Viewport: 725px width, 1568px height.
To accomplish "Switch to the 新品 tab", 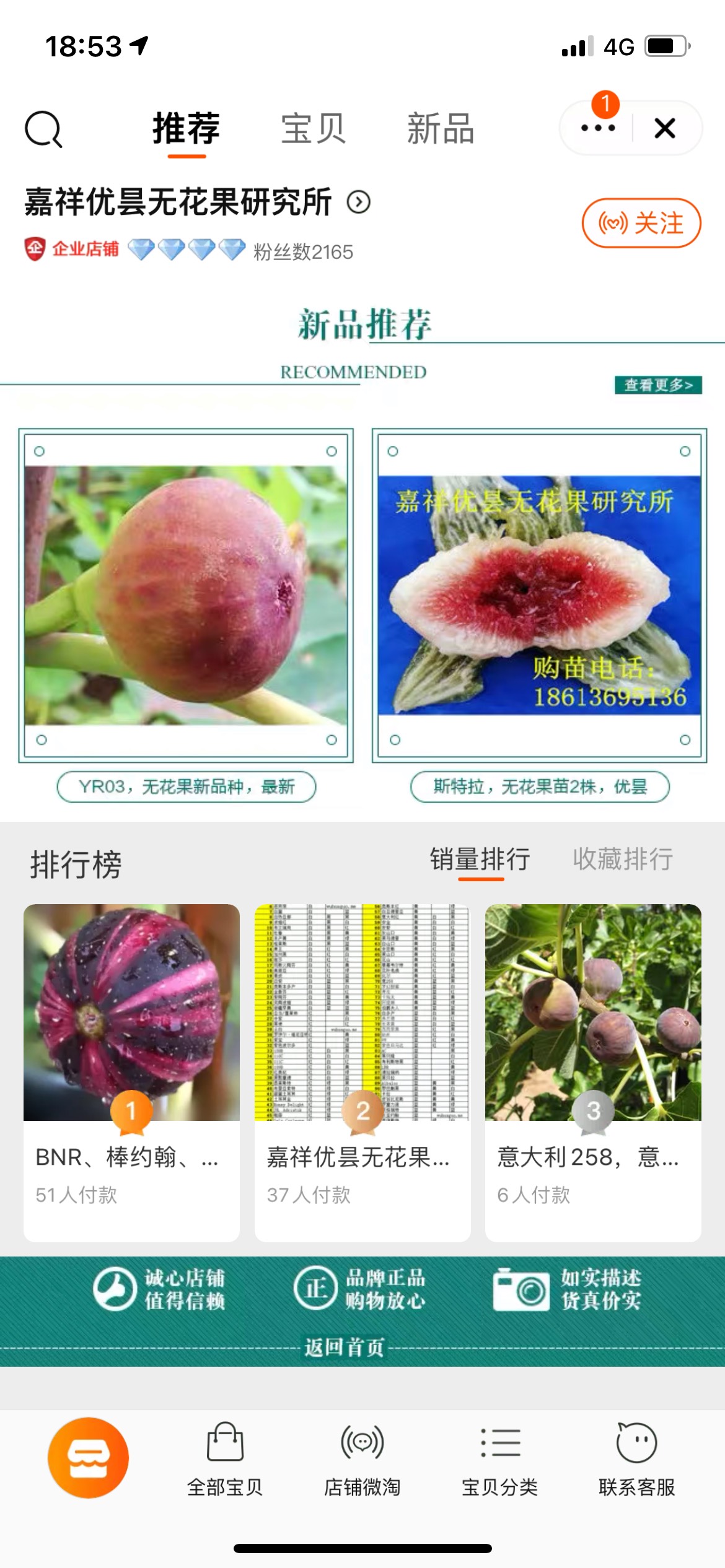I will 441,129.
